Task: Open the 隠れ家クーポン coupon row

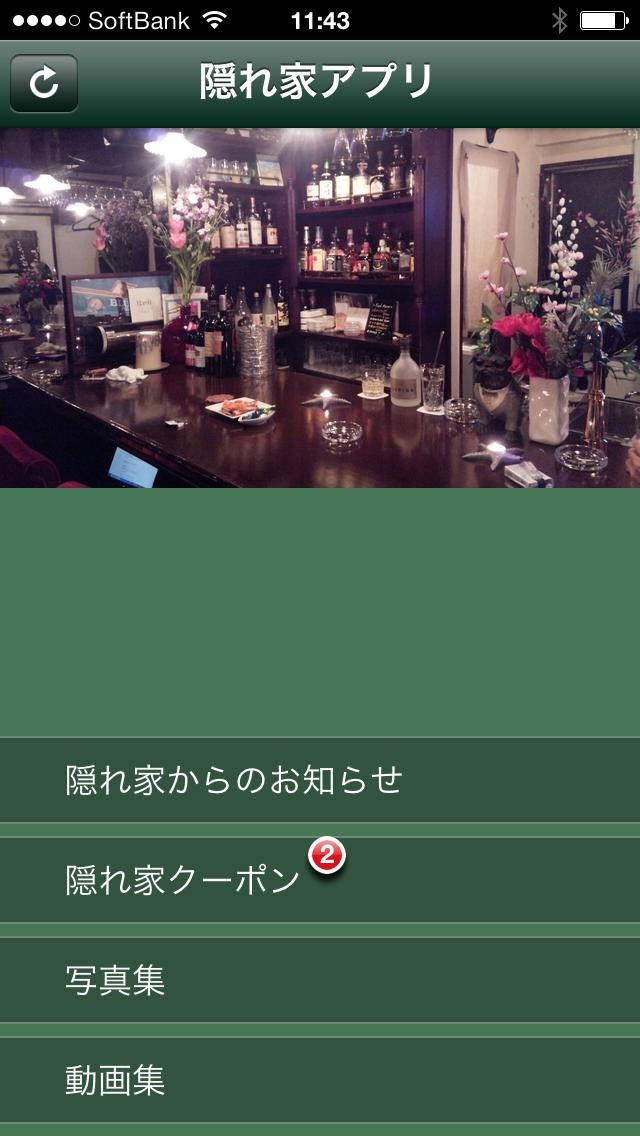Action: pos(320,880)
